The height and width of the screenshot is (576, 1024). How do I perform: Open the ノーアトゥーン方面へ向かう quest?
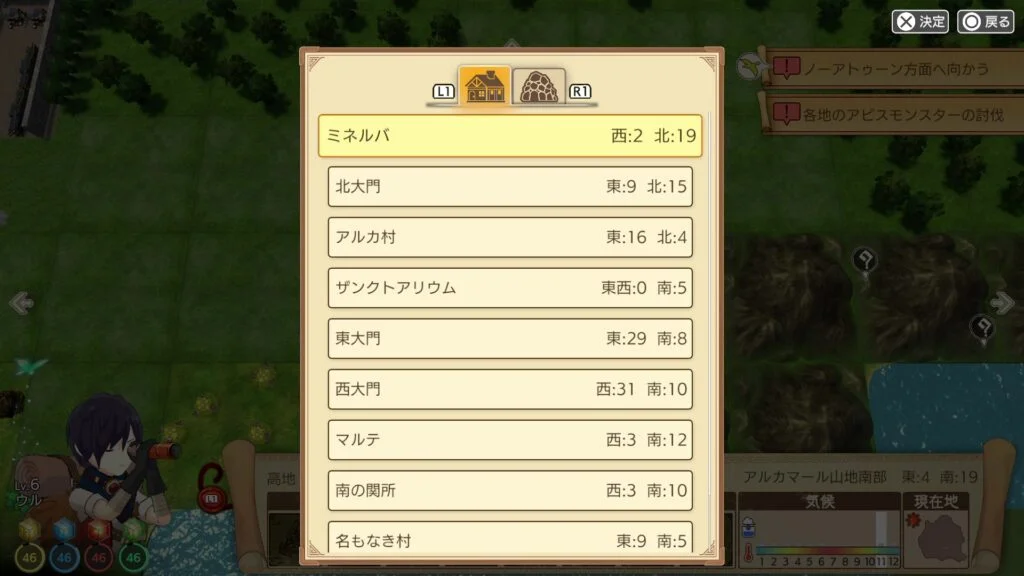tap(890, 69)
